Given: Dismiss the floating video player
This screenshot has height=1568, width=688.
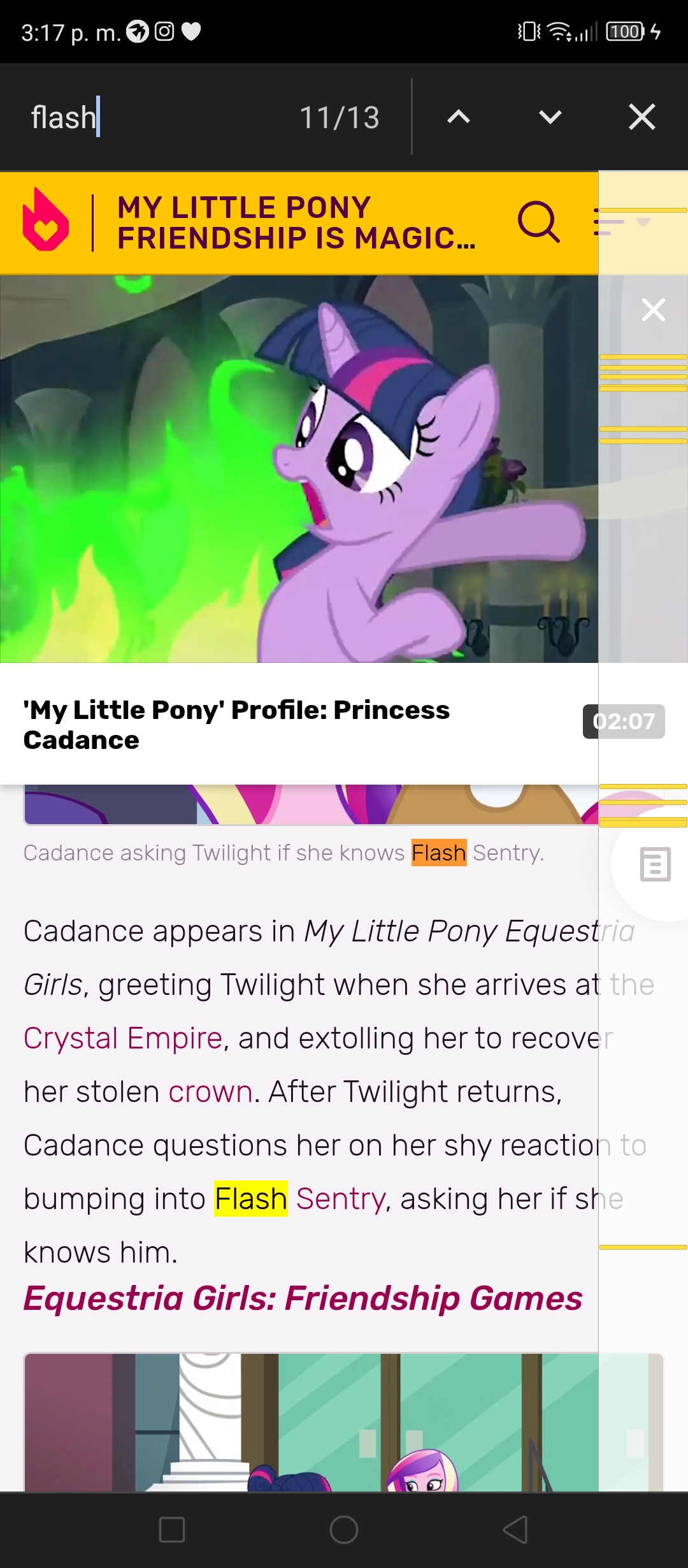Looking at the screenshot, I should (x=654, y=310).
